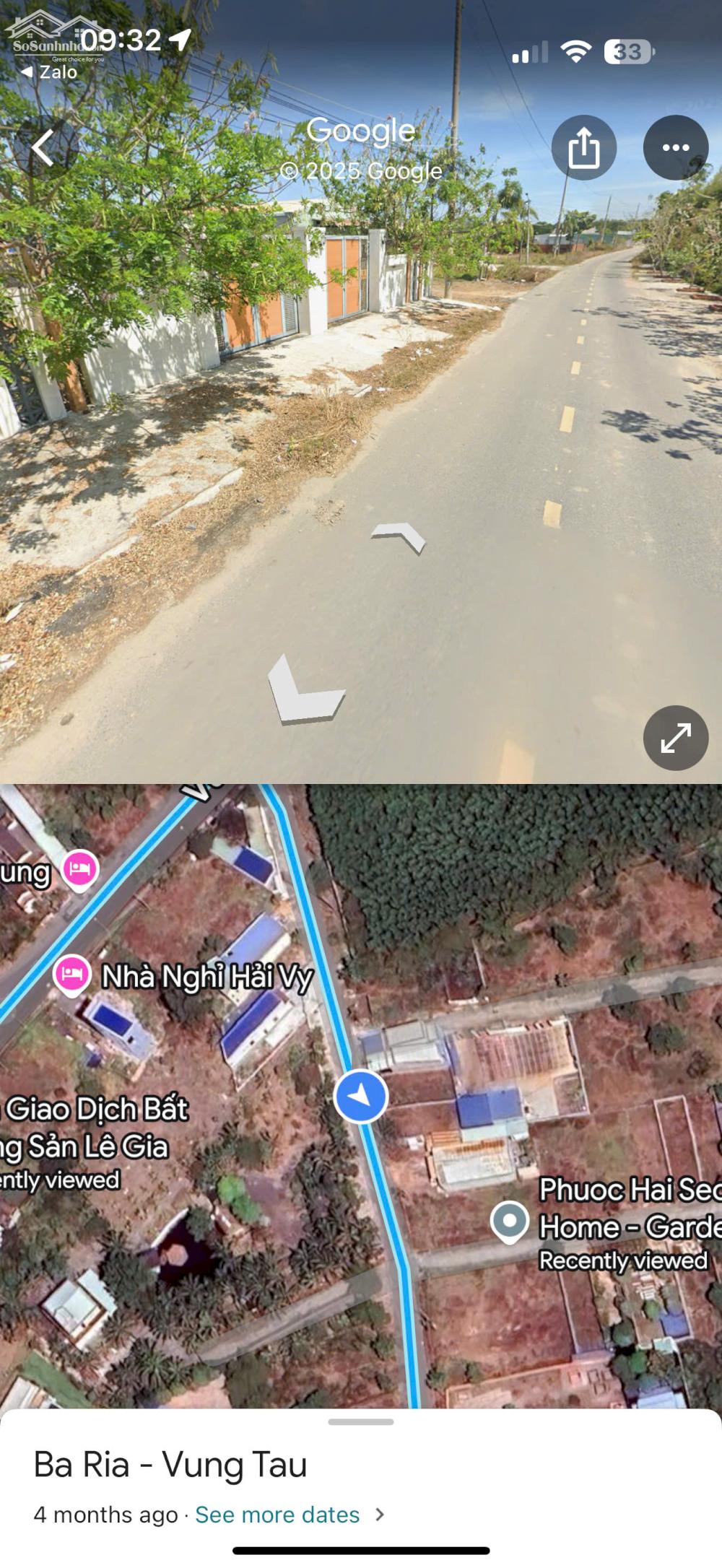Image resolution: width=722 pixels, height=1568 pixels.
Task: Tap the blue Street View position marker
Action: 361,1097
